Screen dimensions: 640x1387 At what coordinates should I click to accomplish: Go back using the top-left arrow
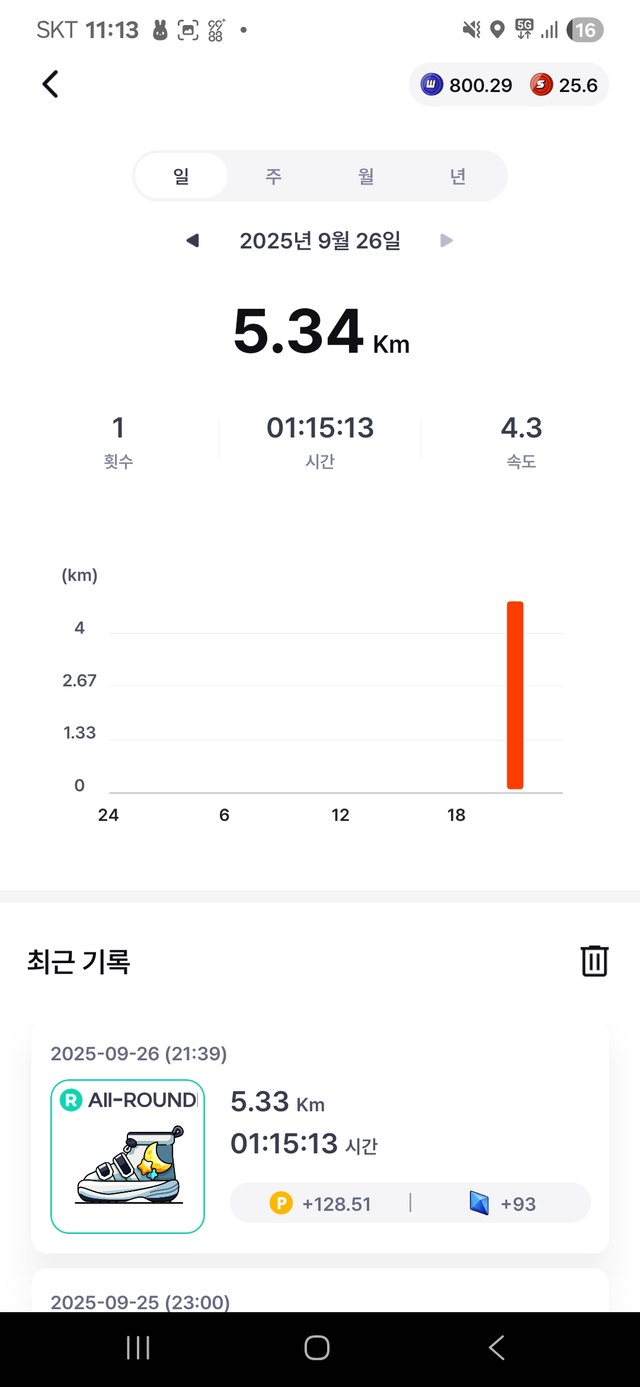point(51,85)
